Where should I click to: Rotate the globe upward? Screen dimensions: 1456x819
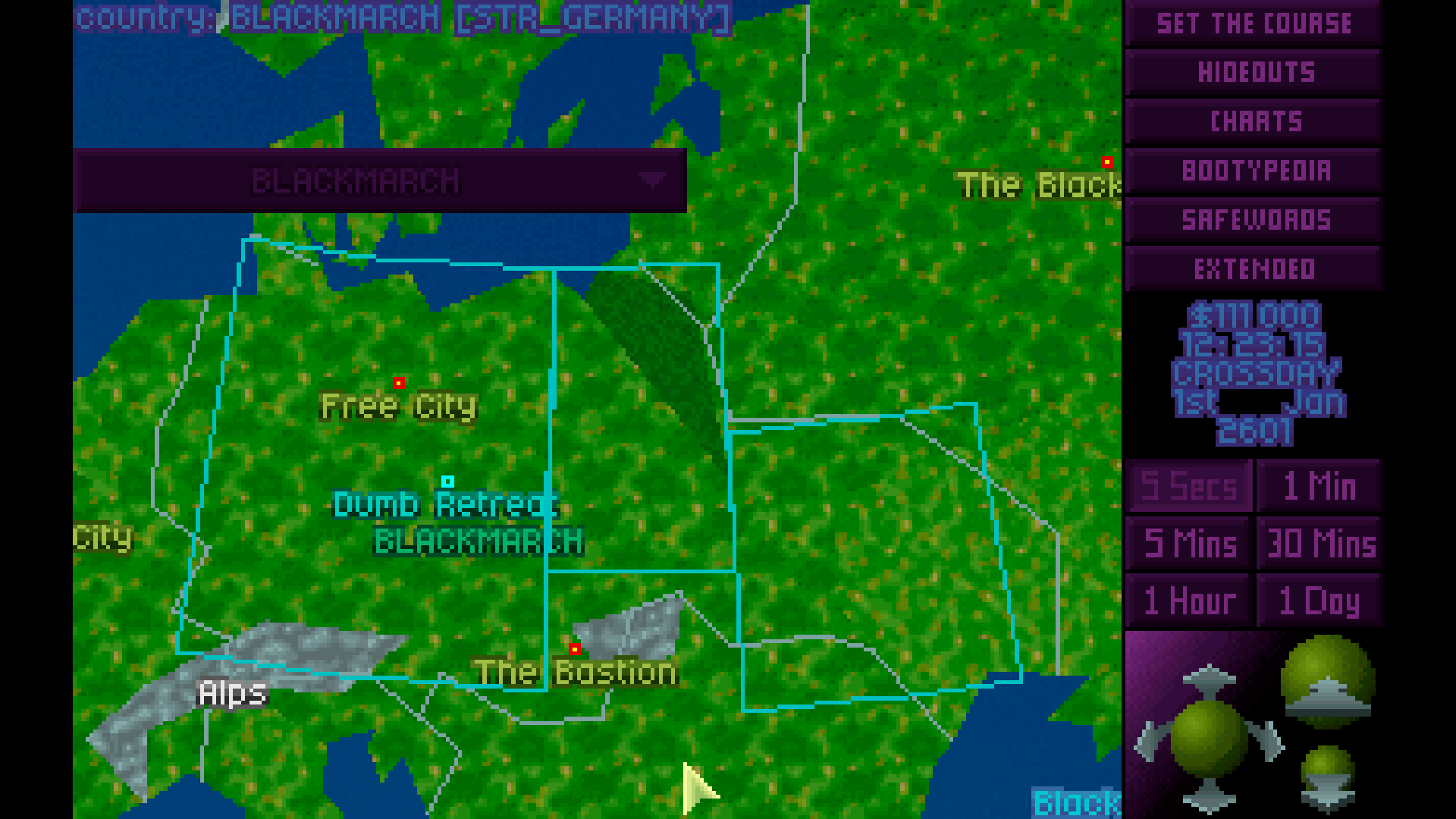[x=1209, y=680]
